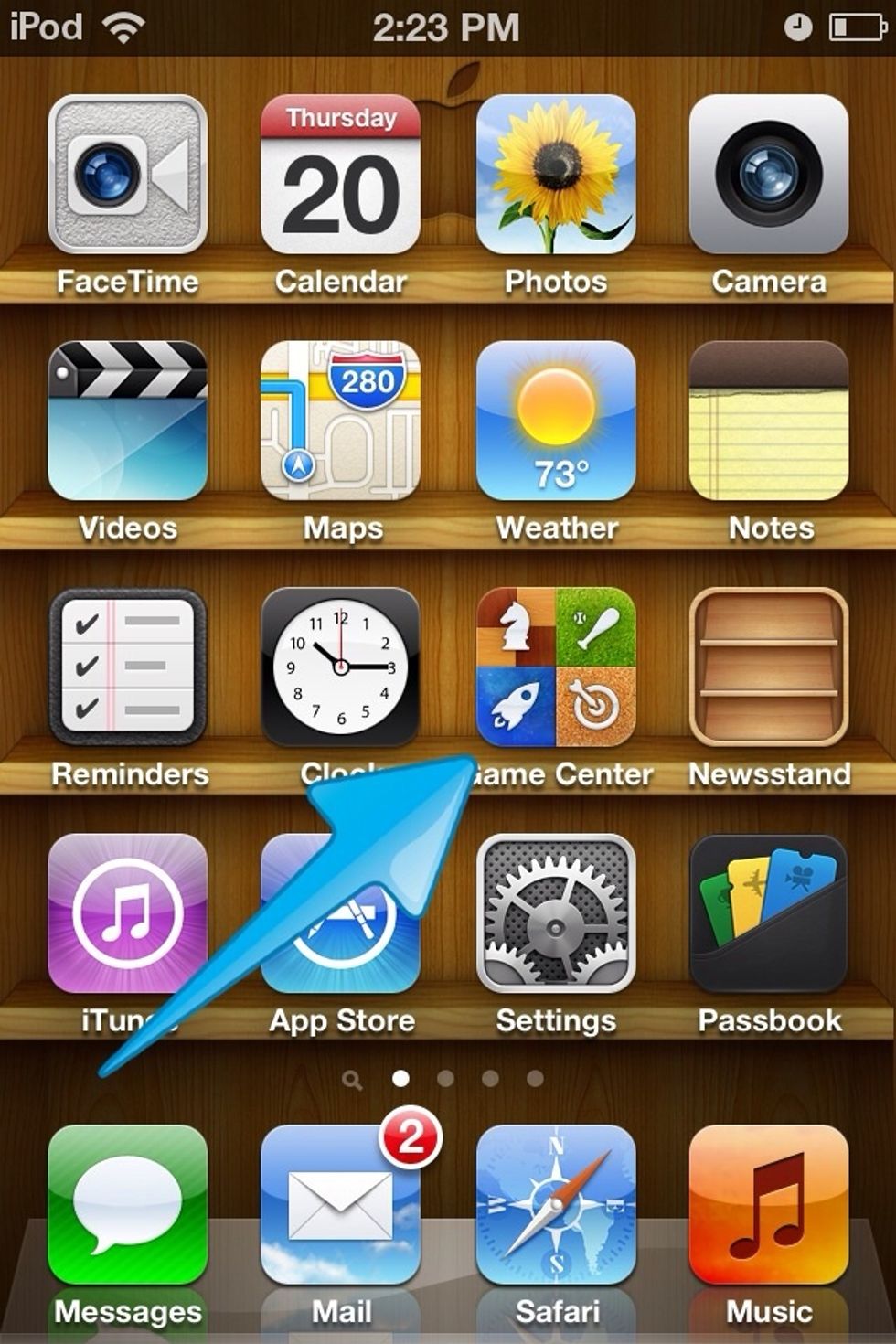Open the Notes app
The height and width of the screenshot is (1344, 896).
768,421
